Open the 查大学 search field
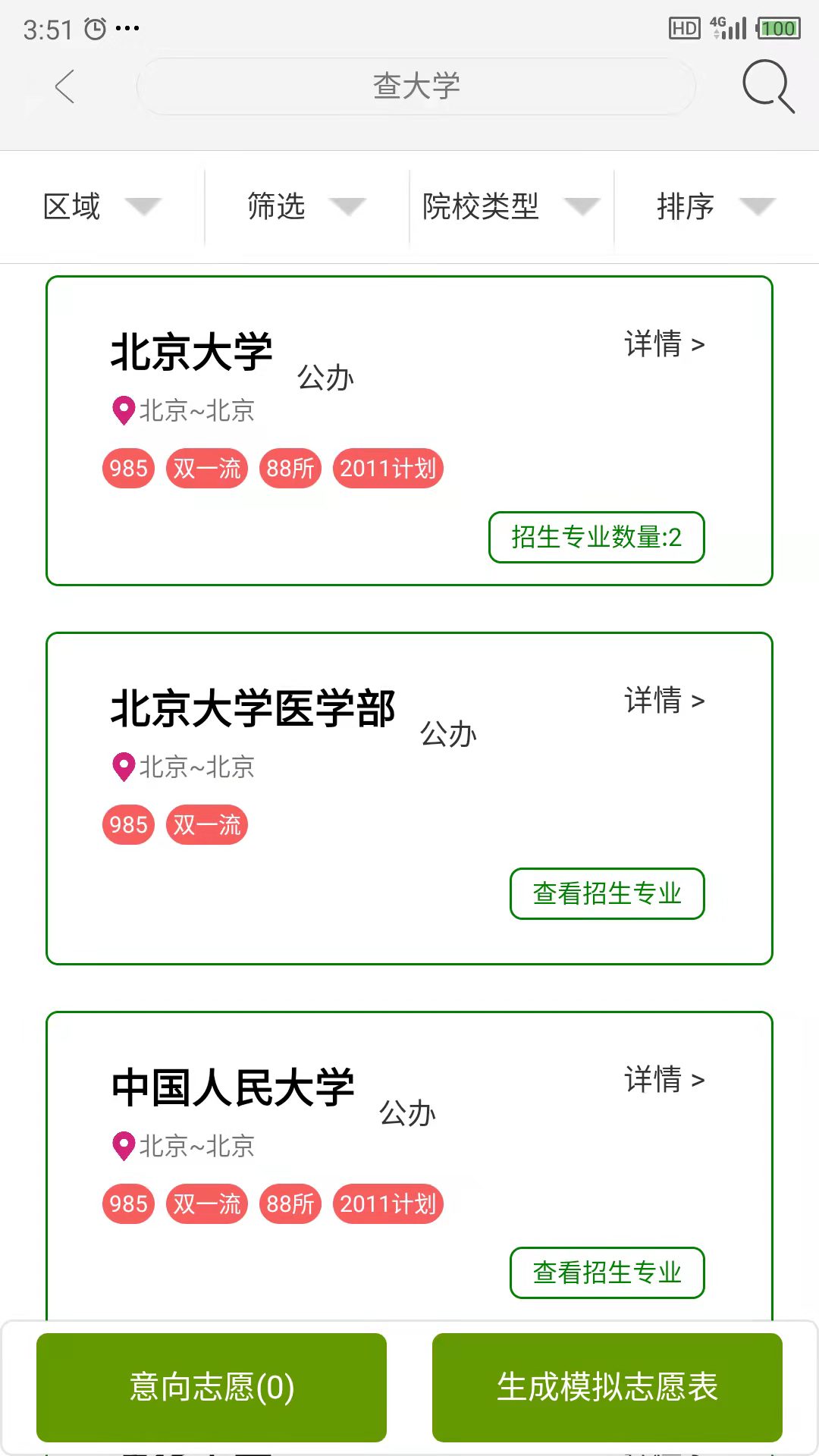The image size is (819, 1456). pyautogui.click(x=416, y=86)
